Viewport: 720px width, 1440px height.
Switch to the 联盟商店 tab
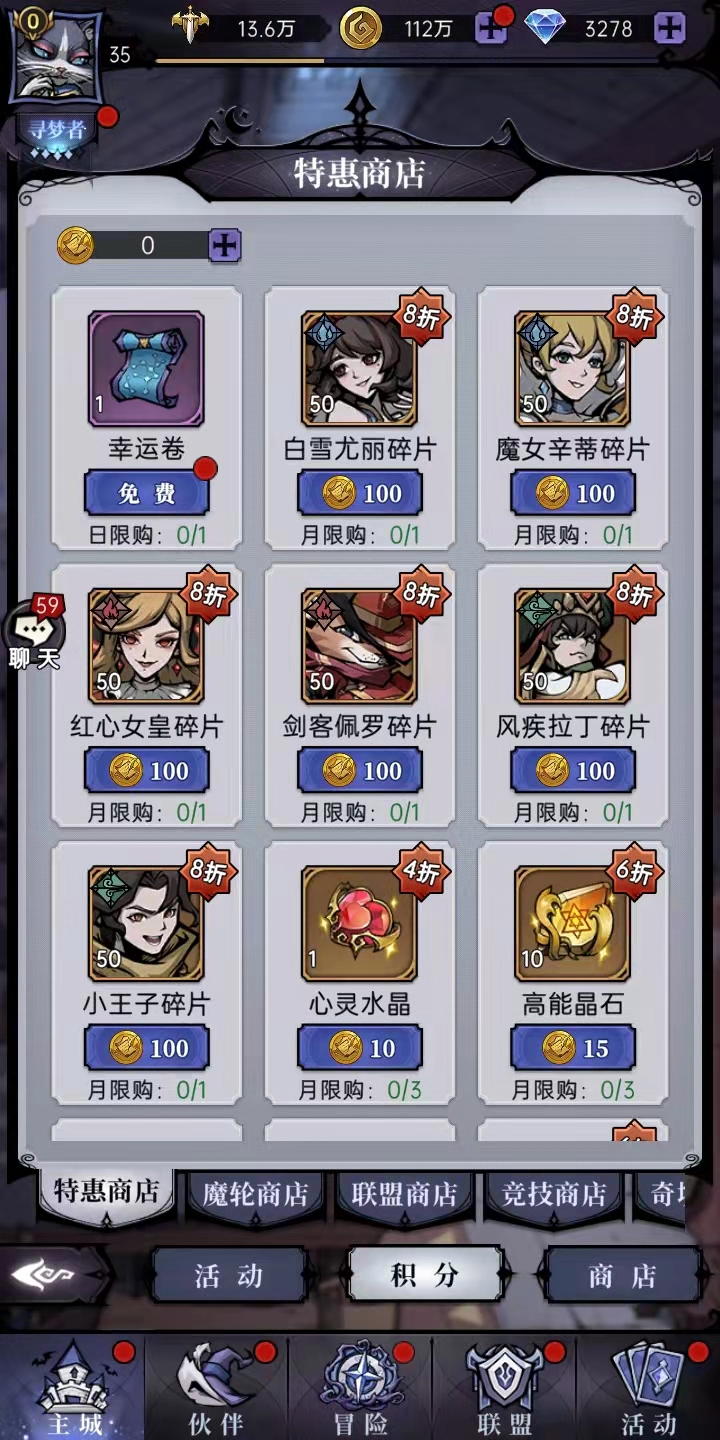(x=404, y=1194)
